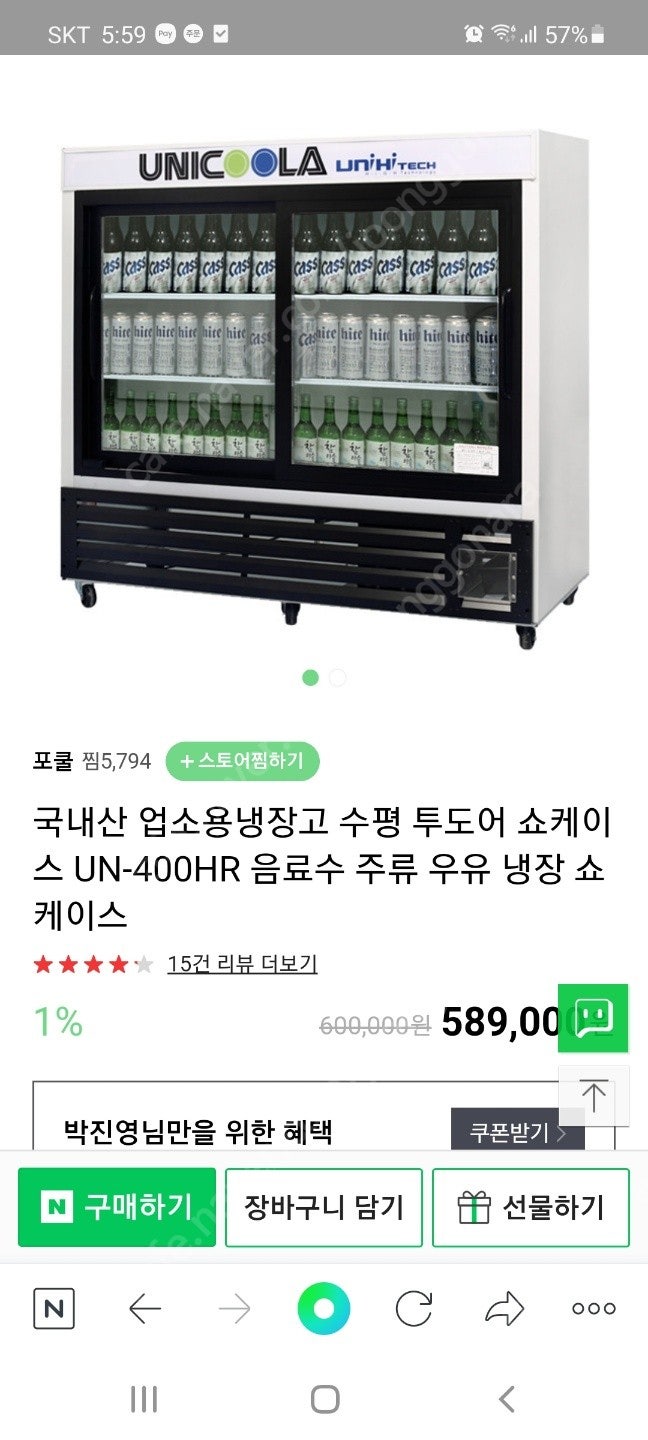Go back with the browser's left arrow

click(145, 1308)
